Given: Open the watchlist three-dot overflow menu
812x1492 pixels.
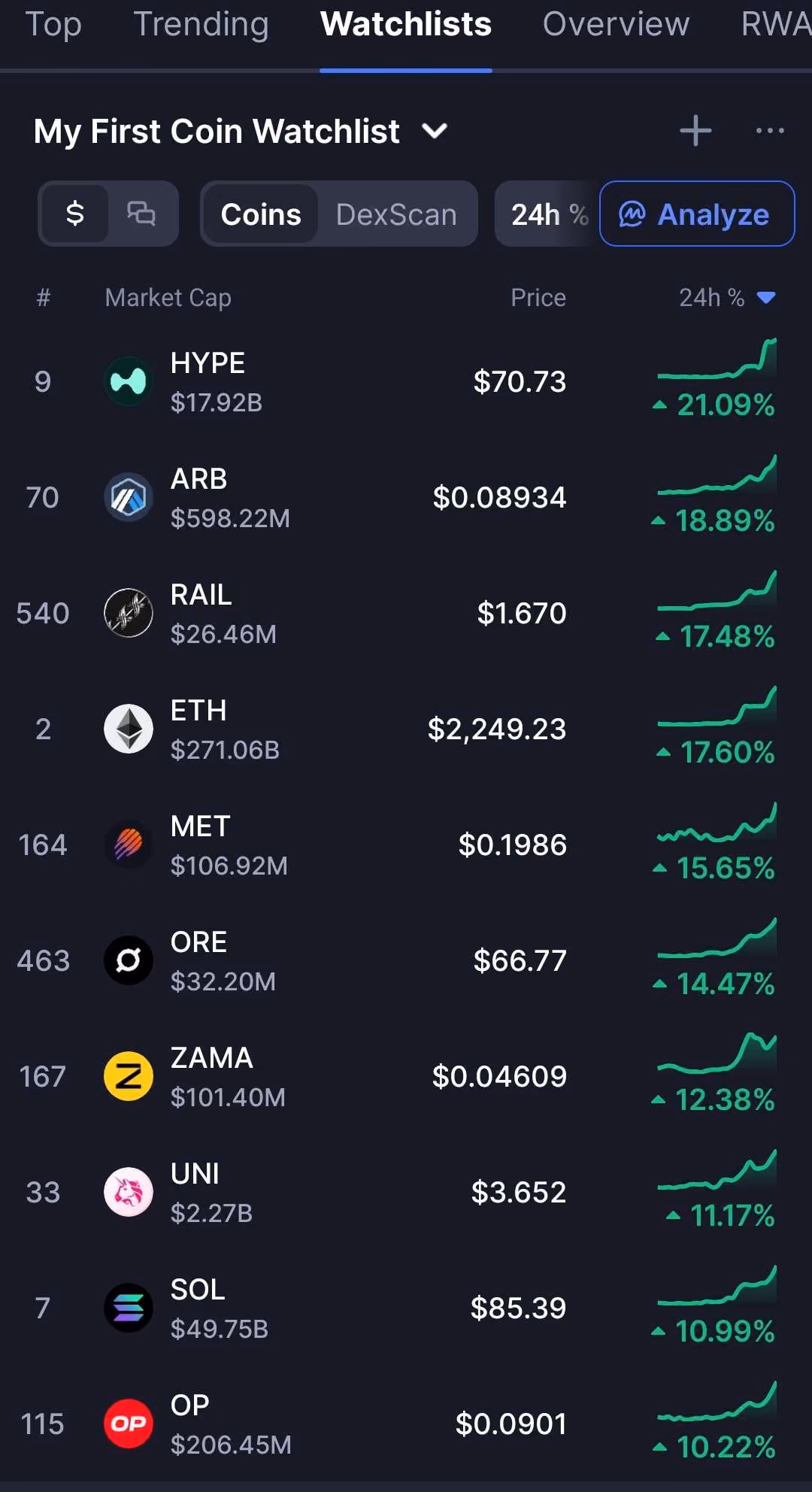Looking at the screenshot, I should click(x=770, y=131).
